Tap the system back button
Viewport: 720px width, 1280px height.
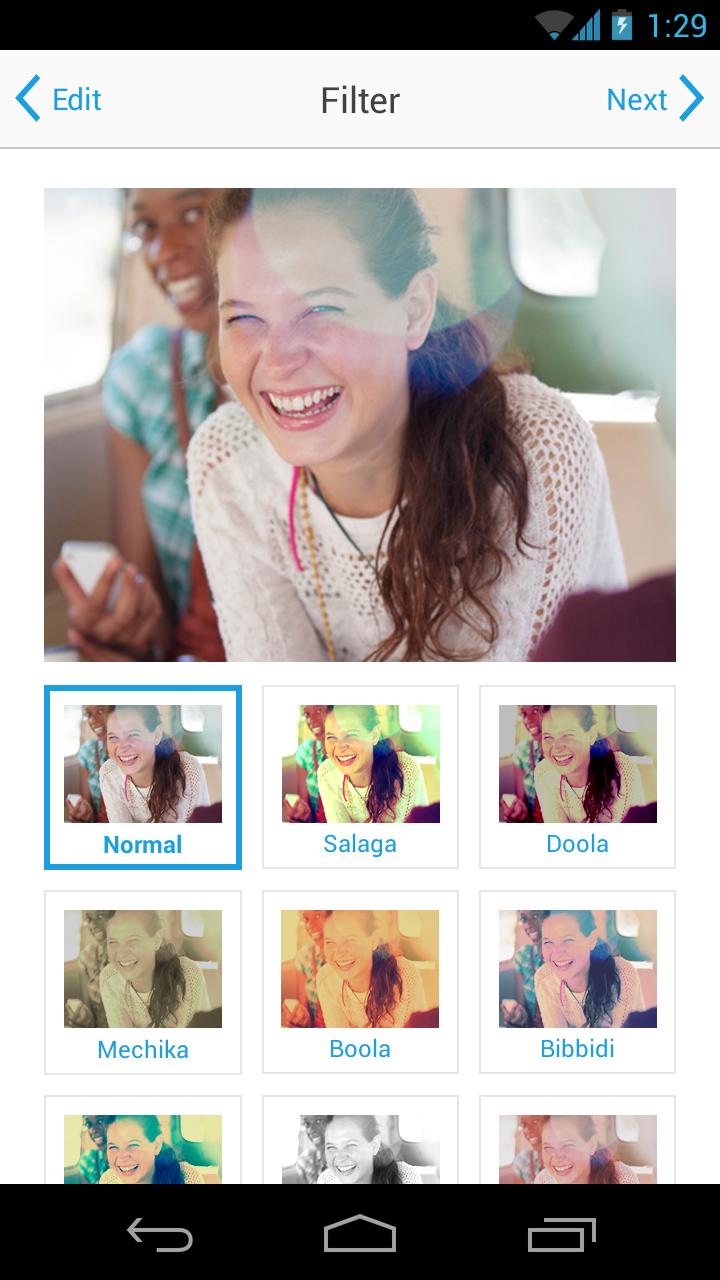160,1234
